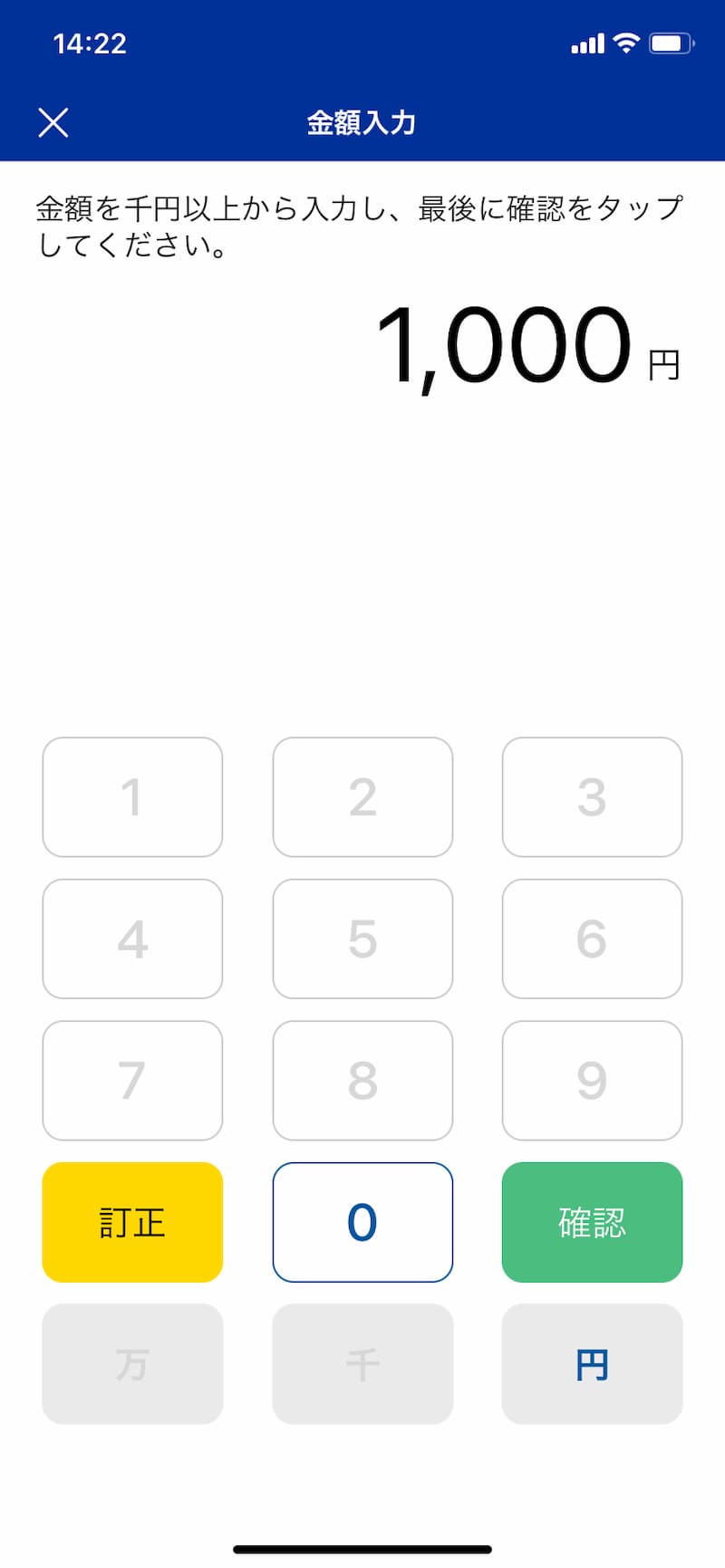Enter digit 0 on the keypad
The image size is (725, 1568).
coord(362,1222)
